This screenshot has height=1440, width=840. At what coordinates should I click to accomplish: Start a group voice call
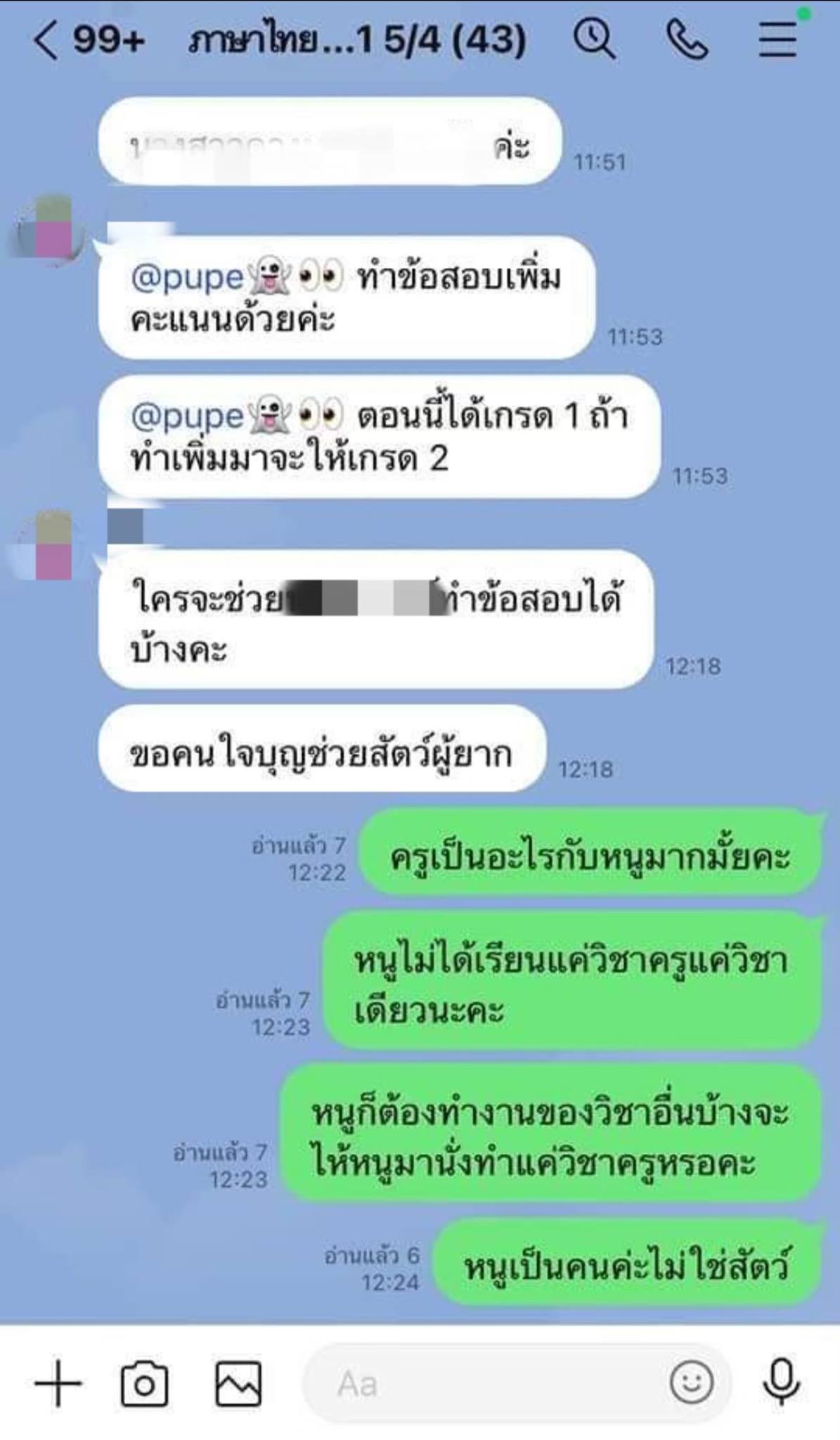(686, 39)
